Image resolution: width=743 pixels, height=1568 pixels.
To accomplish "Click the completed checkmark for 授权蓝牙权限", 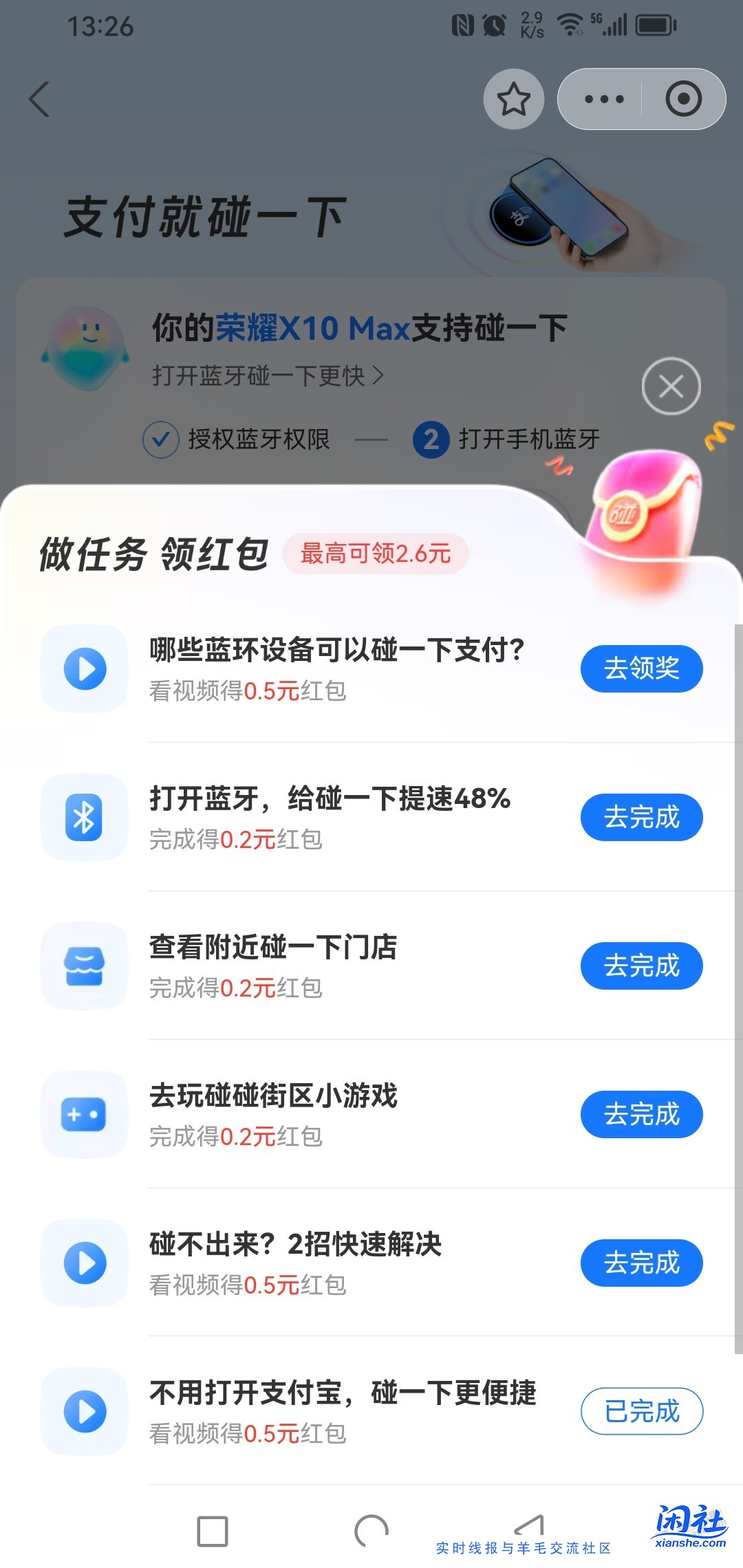I will [160, 437].
